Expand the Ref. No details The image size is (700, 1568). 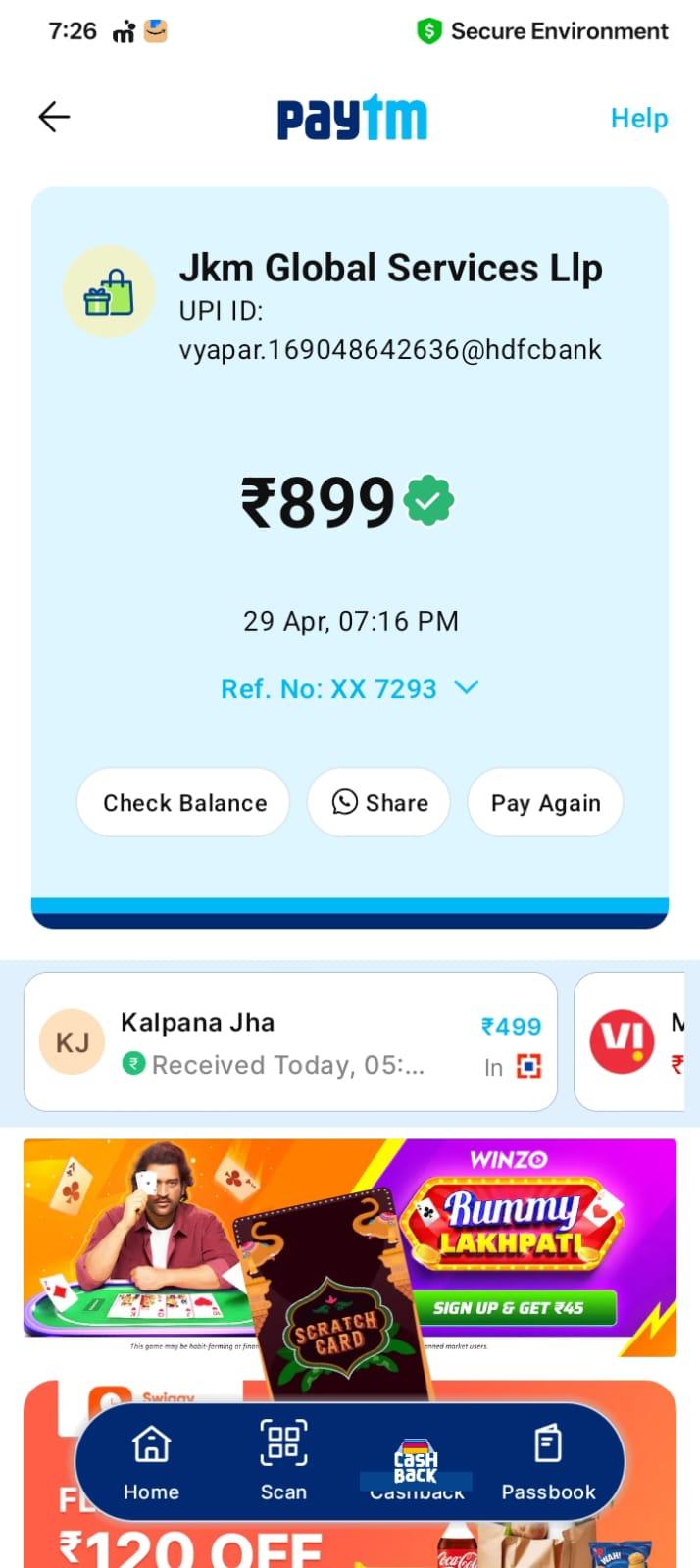coord(350,688)
